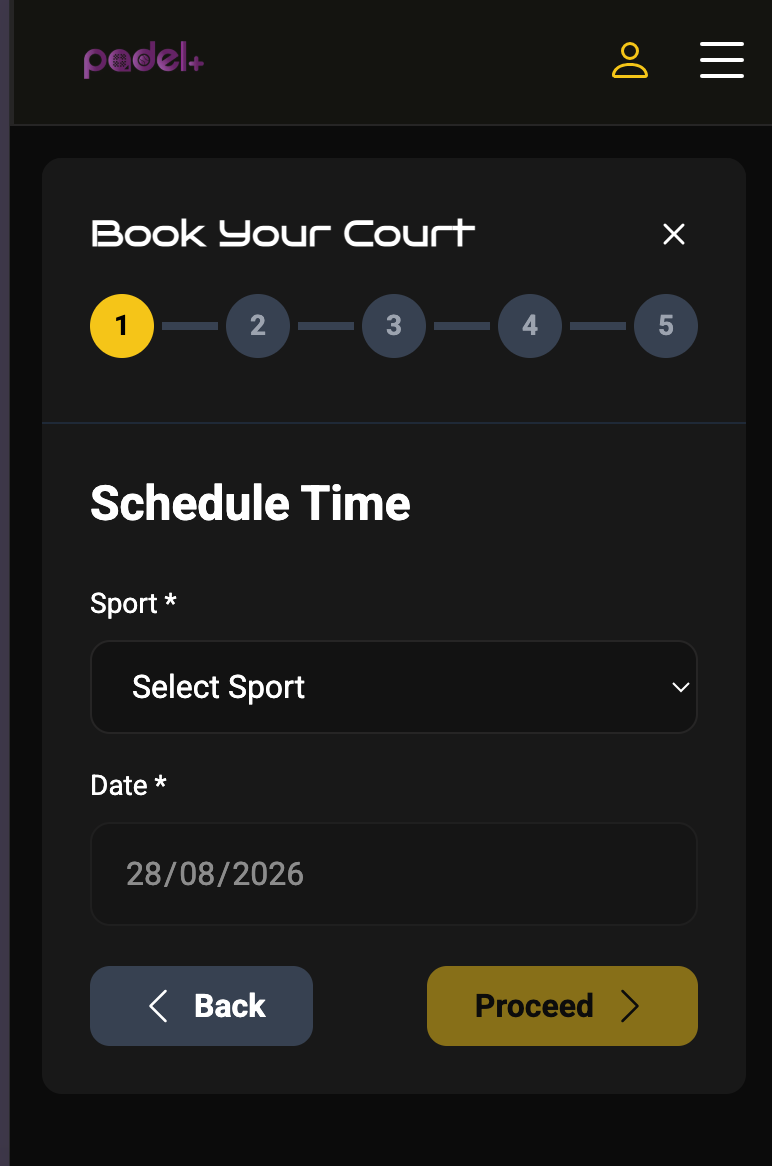
Task: Select step 2 in the progress indicator
Action: click(x=258, y=326)
